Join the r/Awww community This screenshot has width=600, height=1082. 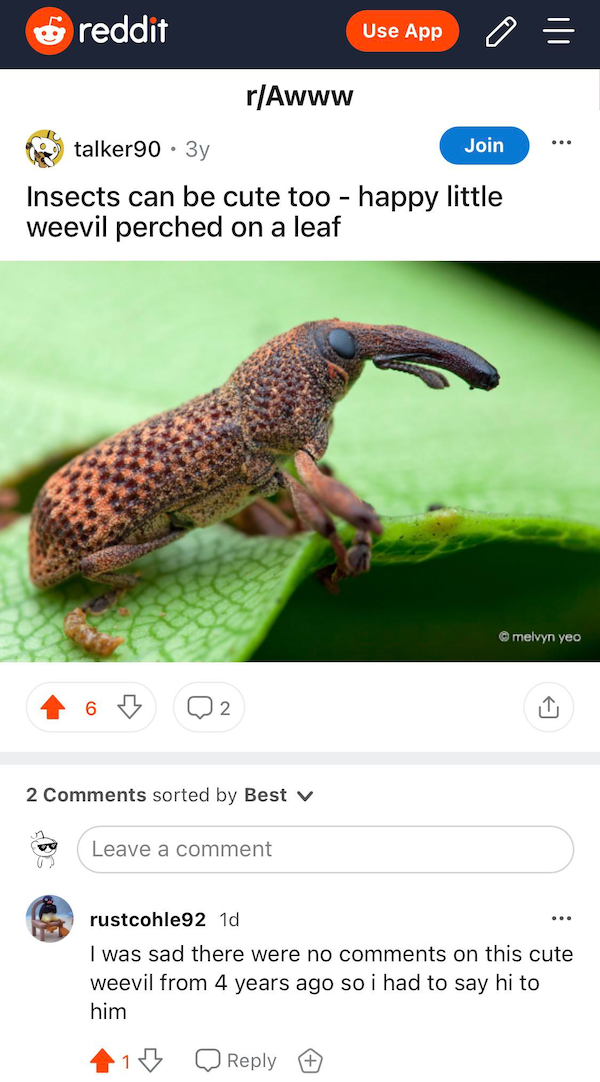tap(484, 145)
